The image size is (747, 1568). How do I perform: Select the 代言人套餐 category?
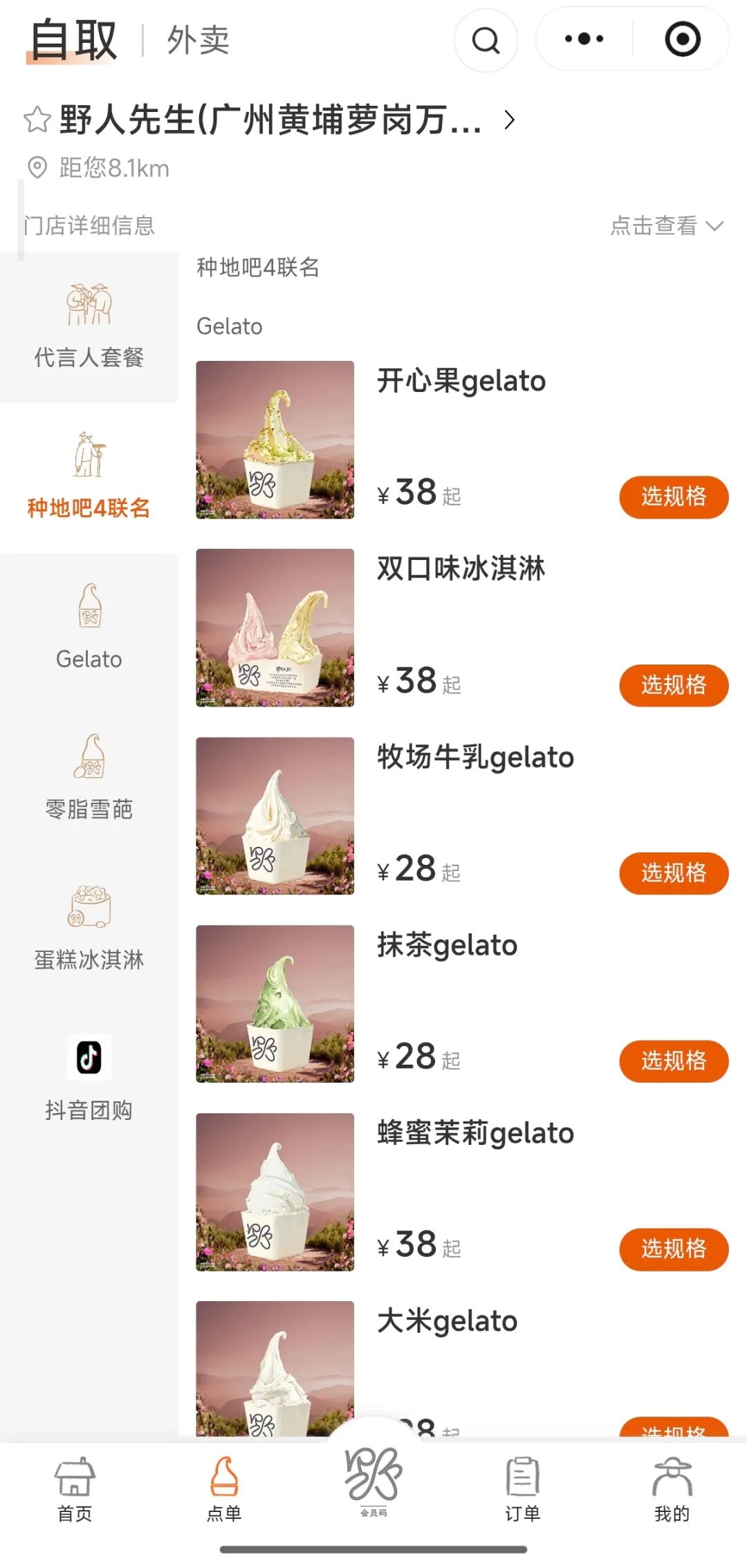point(89,327)
